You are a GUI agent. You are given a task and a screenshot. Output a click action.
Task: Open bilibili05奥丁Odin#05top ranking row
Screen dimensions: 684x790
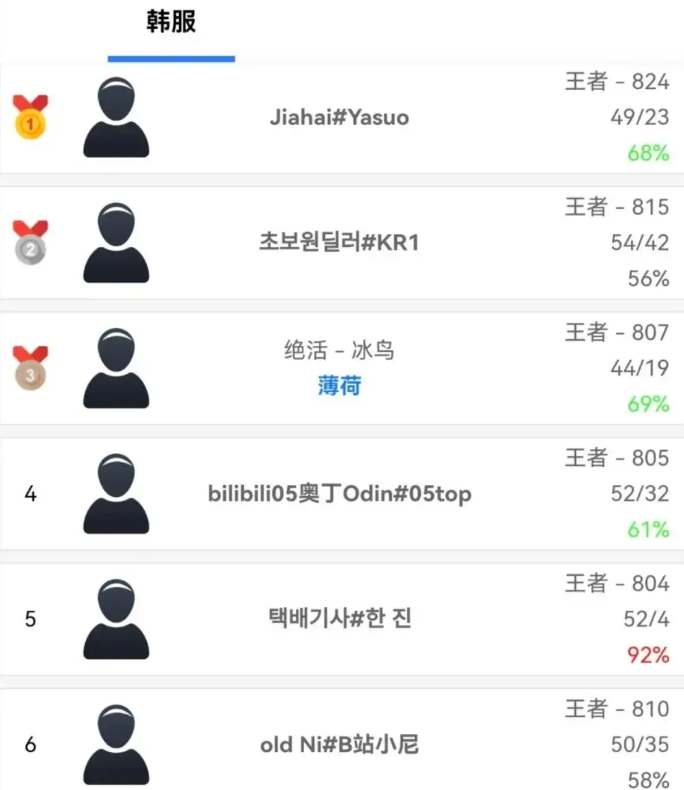tap(339, 494)
